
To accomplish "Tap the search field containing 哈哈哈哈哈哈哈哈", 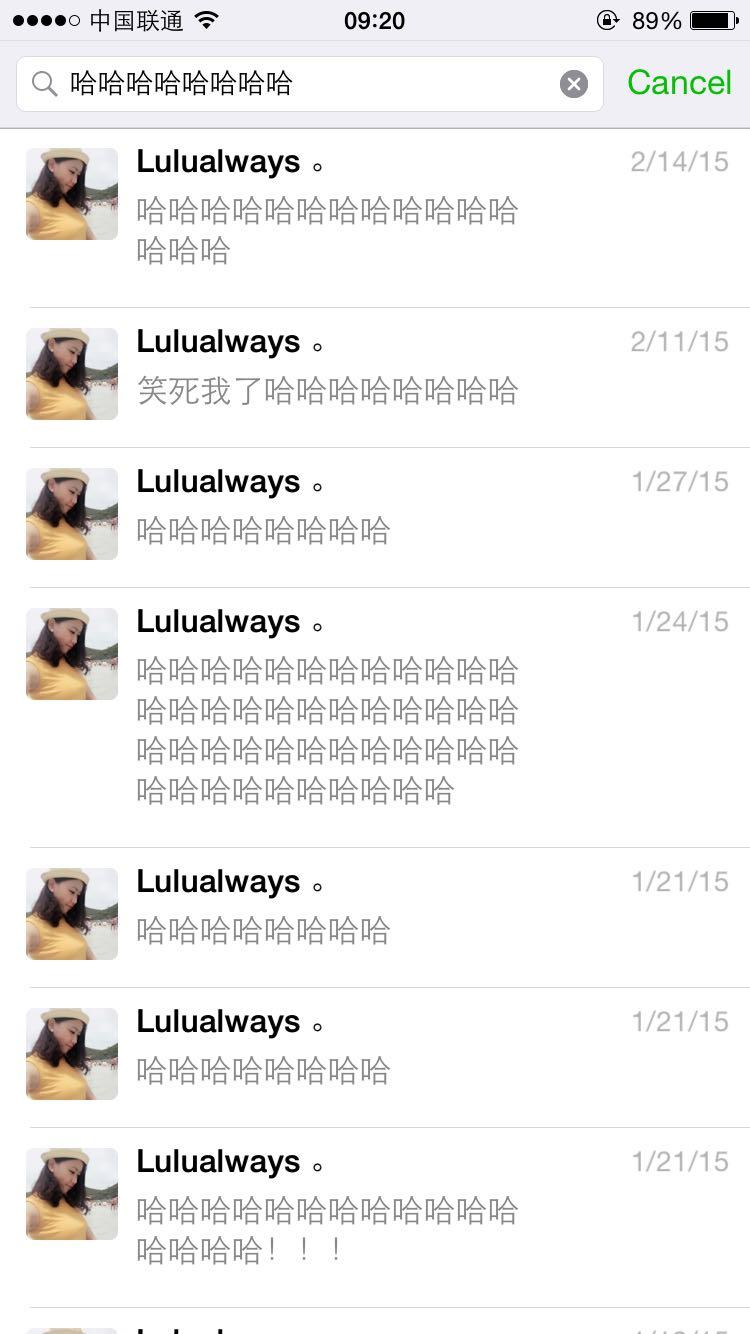I will point(300,84).
